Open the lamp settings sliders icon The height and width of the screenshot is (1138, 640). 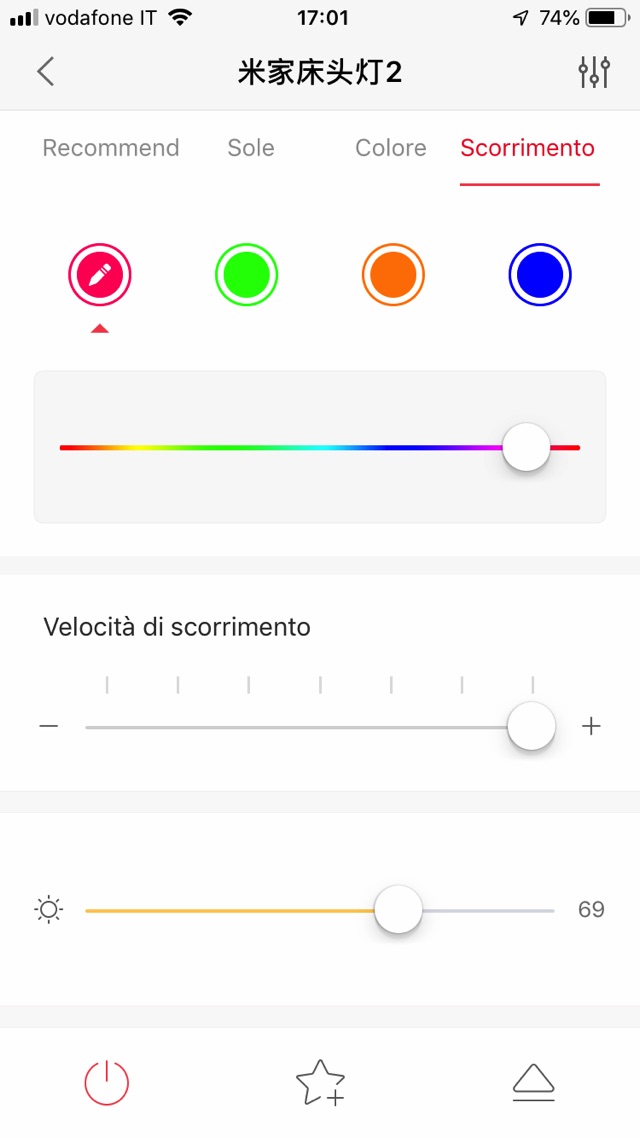(x=594, y=72)
